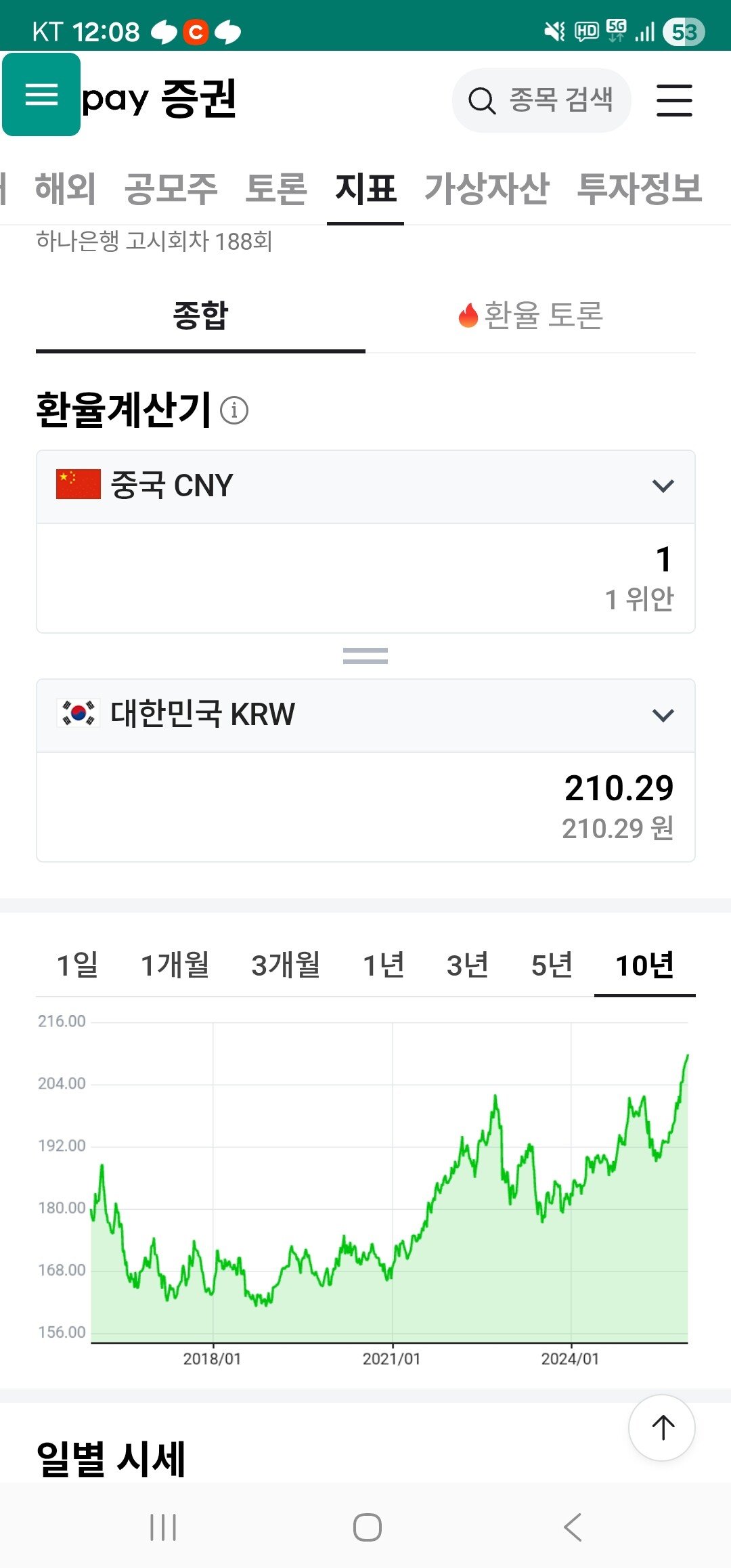Edit the CNY amount field
Screen dimensions: 731x1568
pyautogui.click(x=365, y=578)
